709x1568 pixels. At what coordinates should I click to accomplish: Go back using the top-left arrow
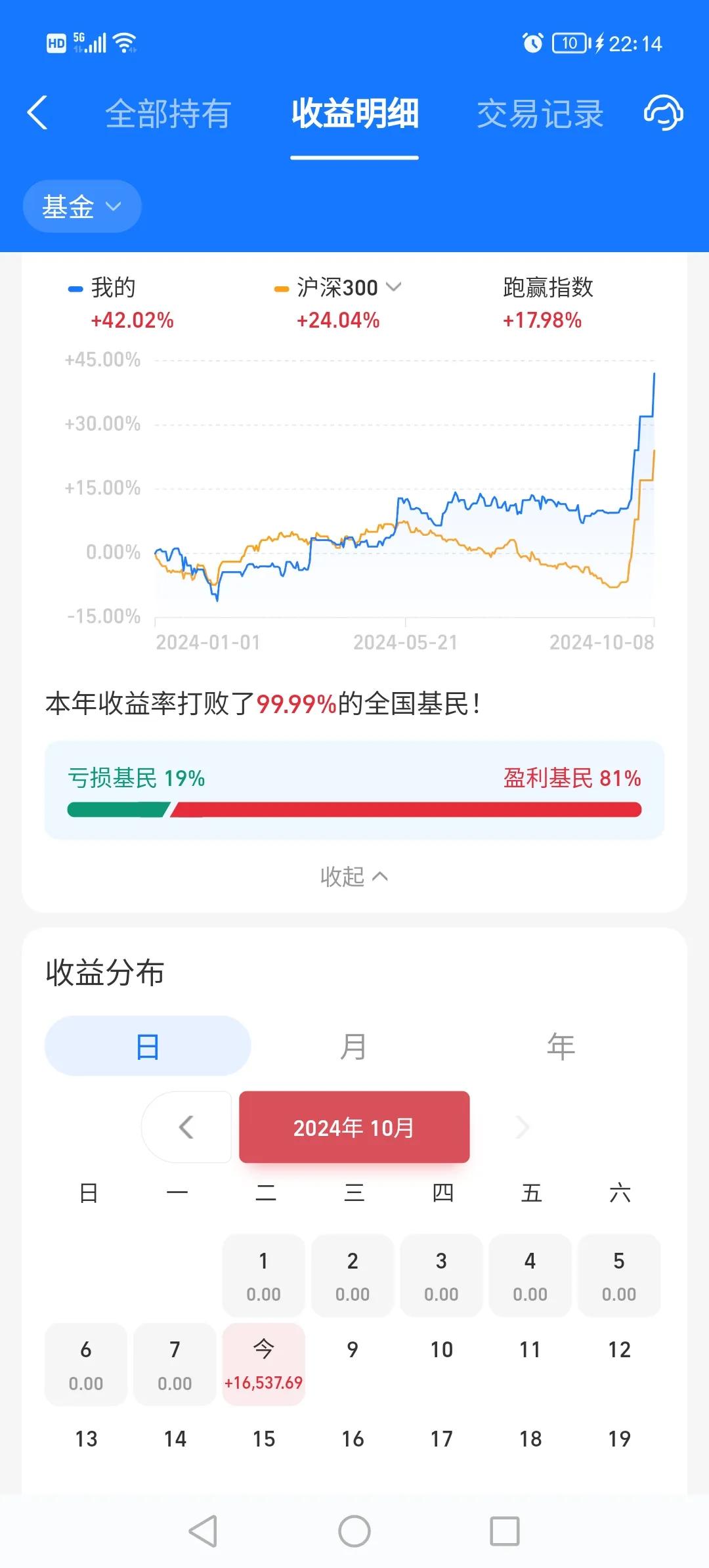pyautogui.click(x=37, y=113)
